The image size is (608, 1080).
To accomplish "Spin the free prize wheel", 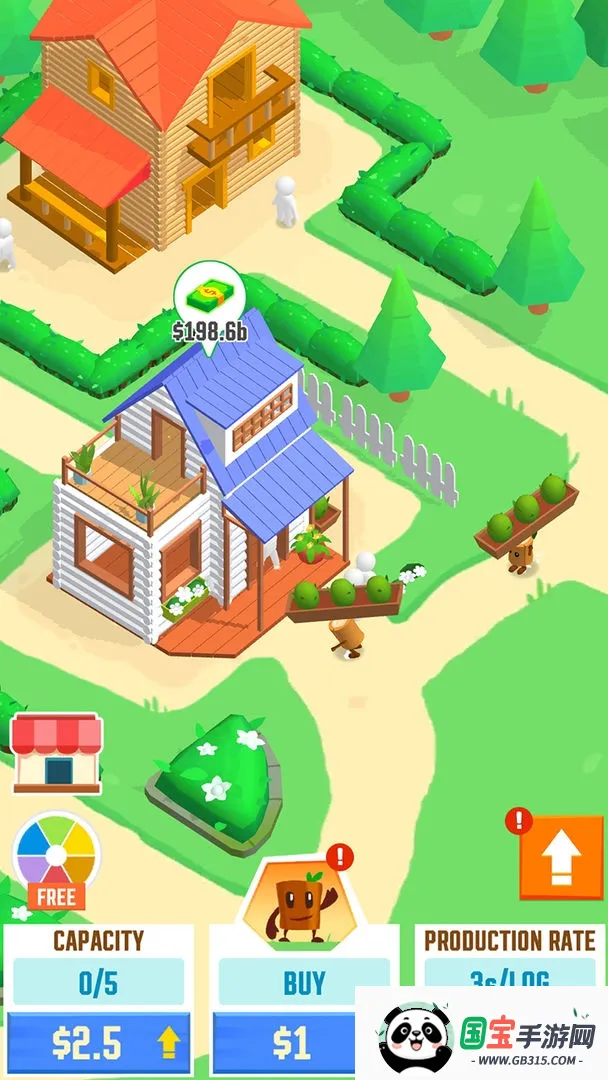I will click(x=56, y=857).
